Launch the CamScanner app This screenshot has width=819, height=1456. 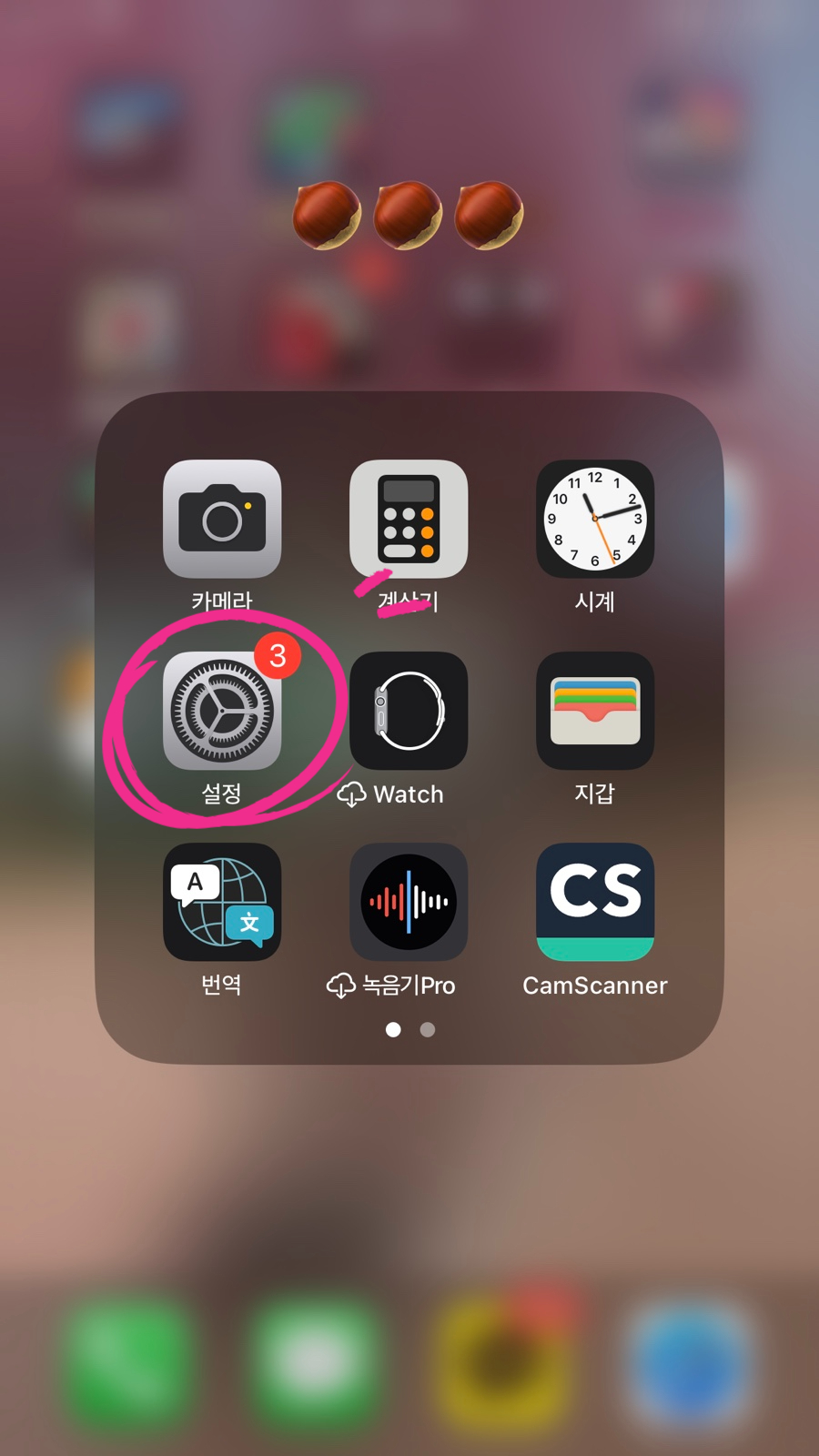[x=595, y=902]
